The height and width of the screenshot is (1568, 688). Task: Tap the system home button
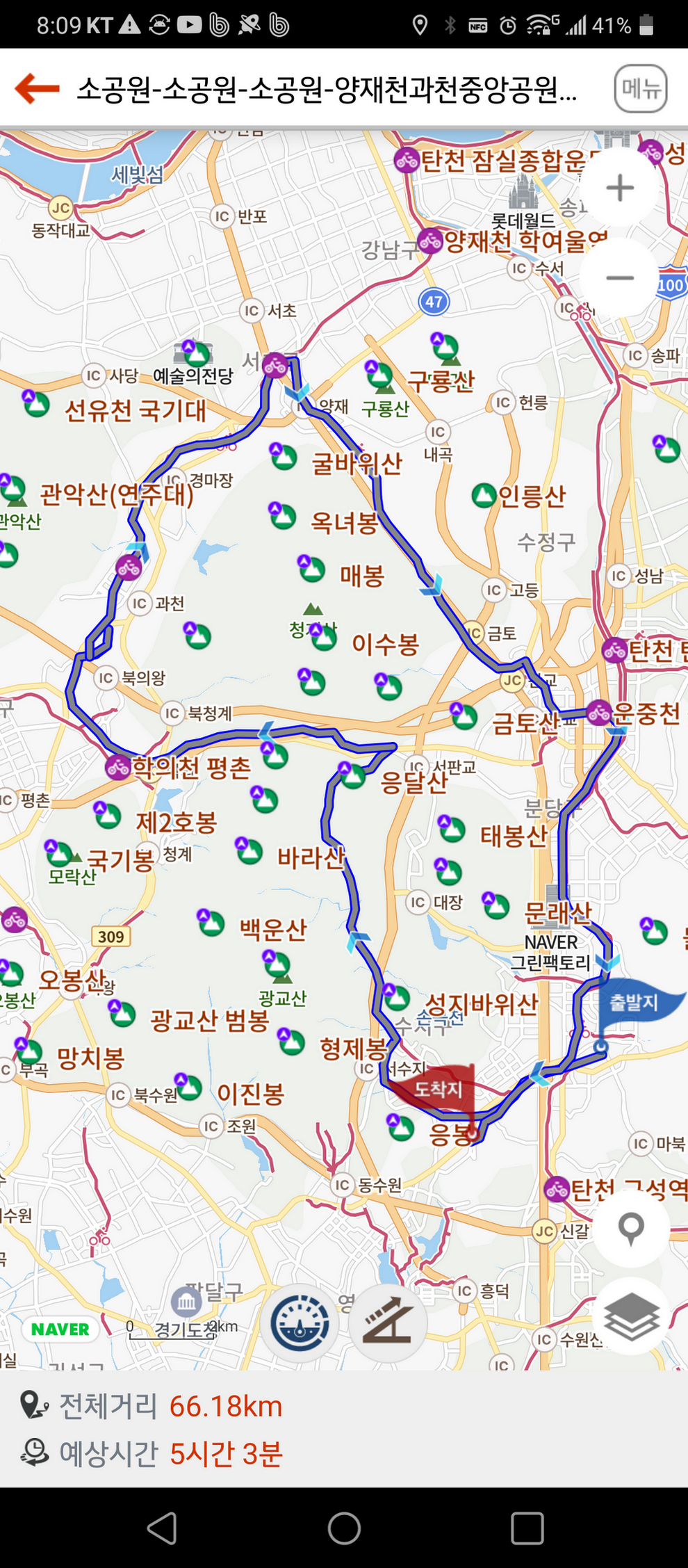click(344, 1528)
